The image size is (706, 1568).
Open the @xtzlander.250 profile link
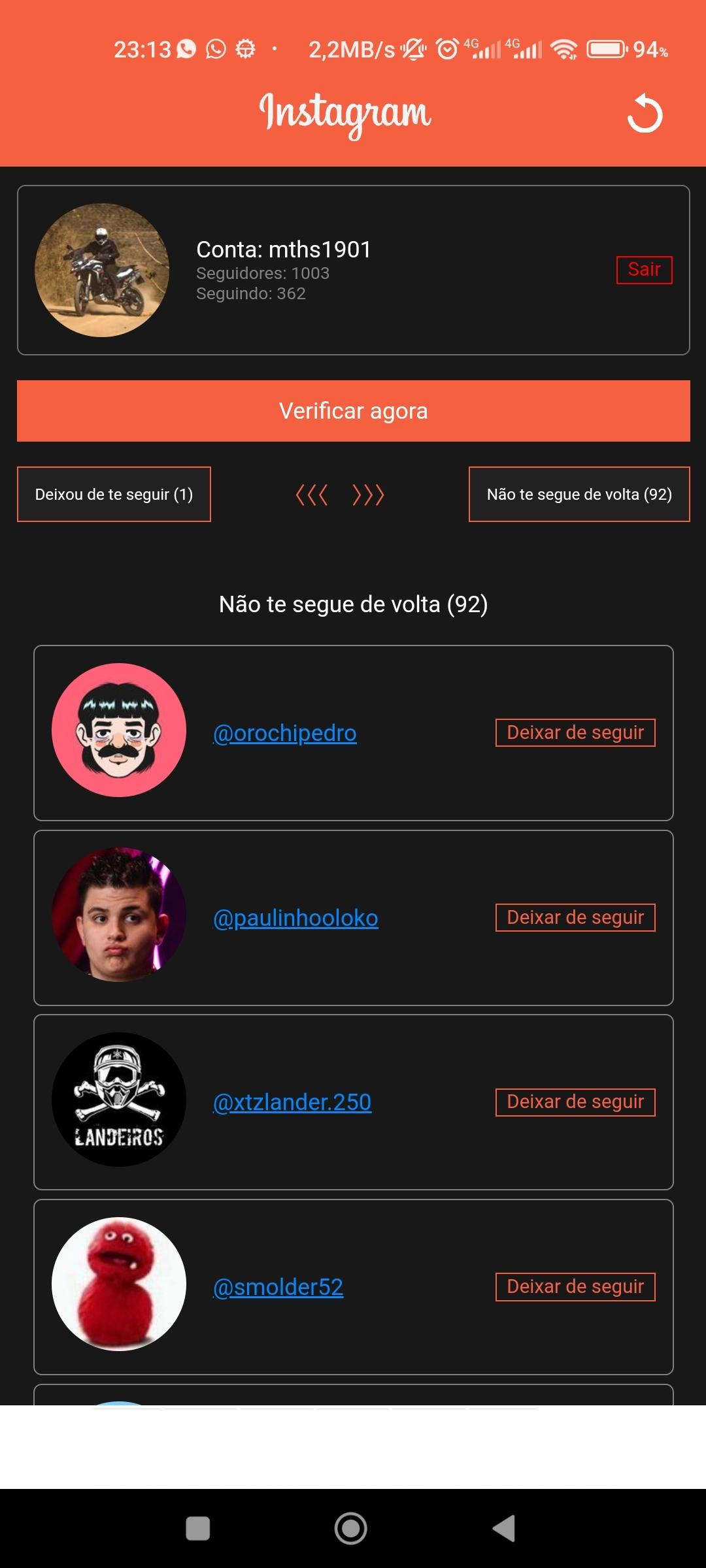pyautogui.click(x=292, y=1102)
